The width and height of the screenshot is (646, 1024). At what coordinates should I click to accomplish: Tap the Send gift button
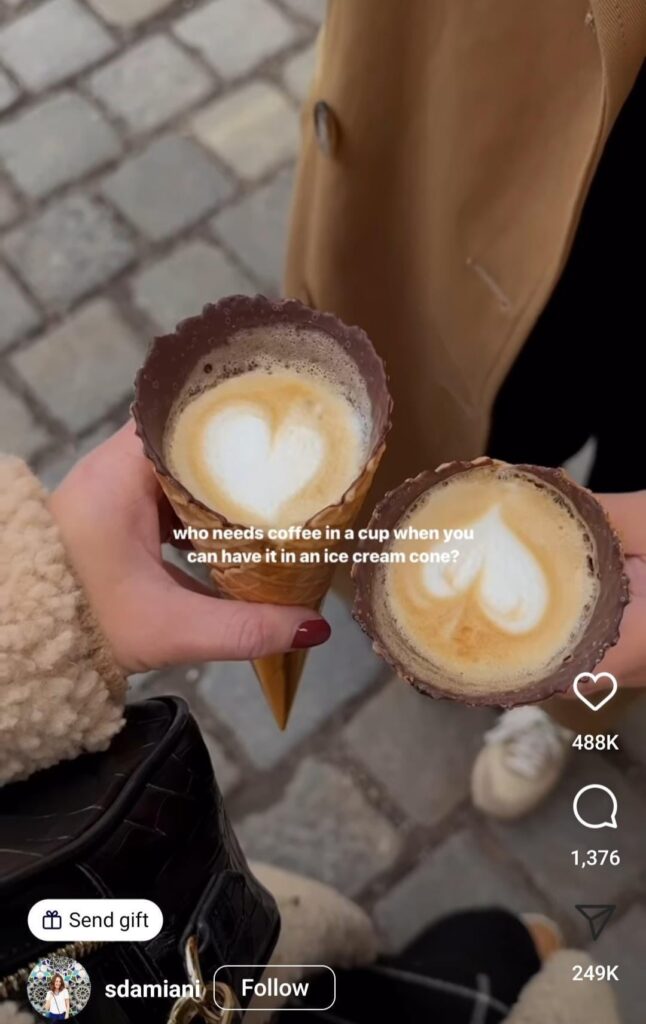95,920
